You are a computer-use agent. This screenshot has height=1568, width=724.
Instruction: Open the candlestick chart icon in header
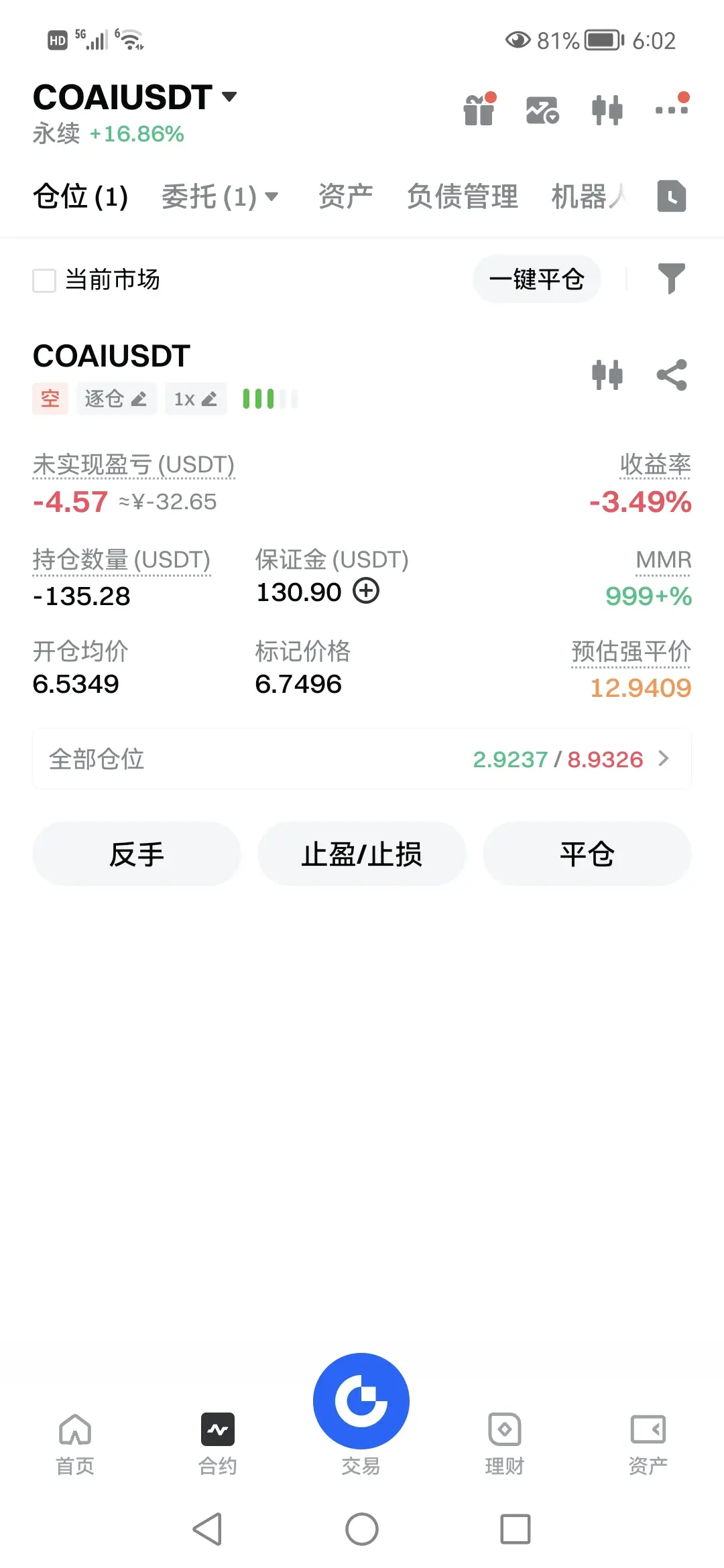607,110
